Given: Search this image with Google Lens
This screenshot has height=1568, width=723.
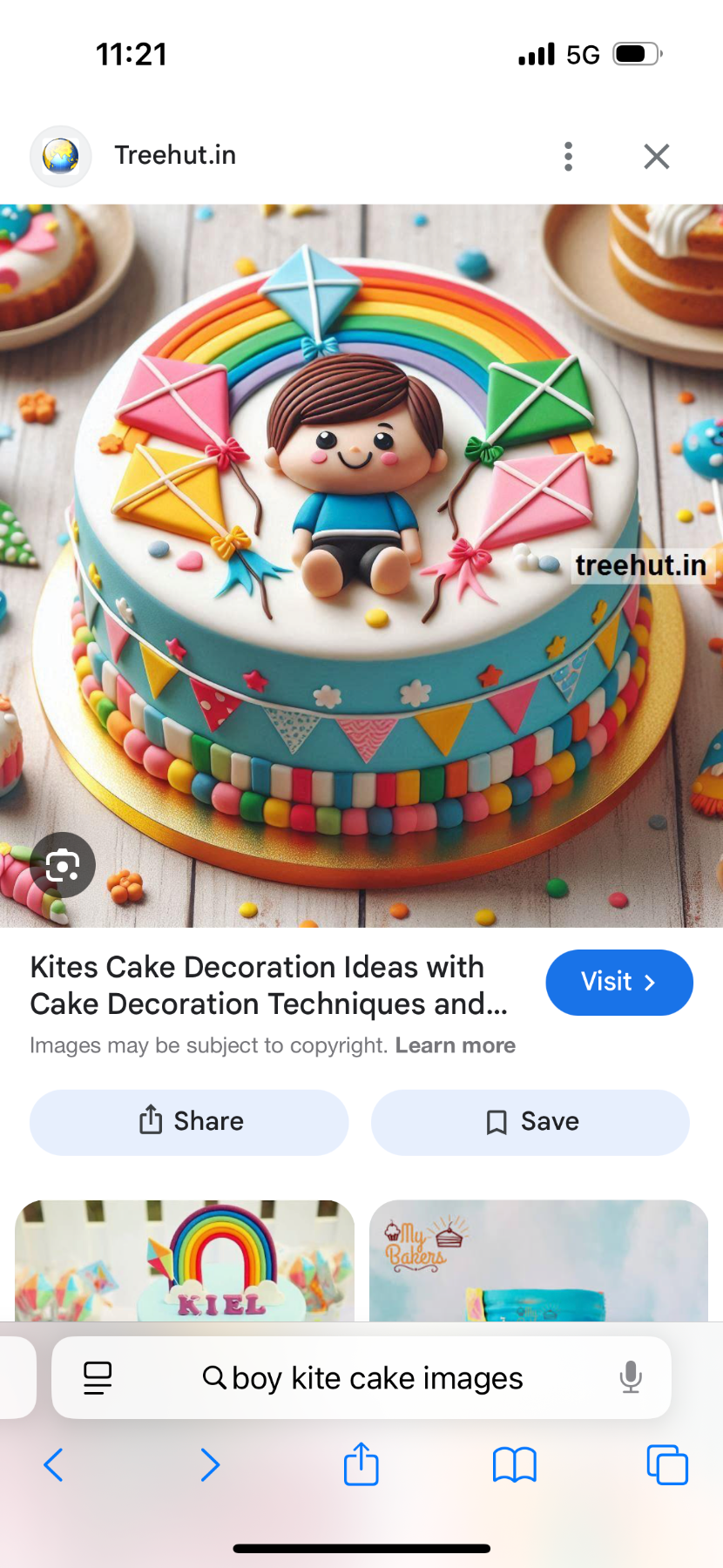Looking at the screenshot, I should (x=63, y=865).
